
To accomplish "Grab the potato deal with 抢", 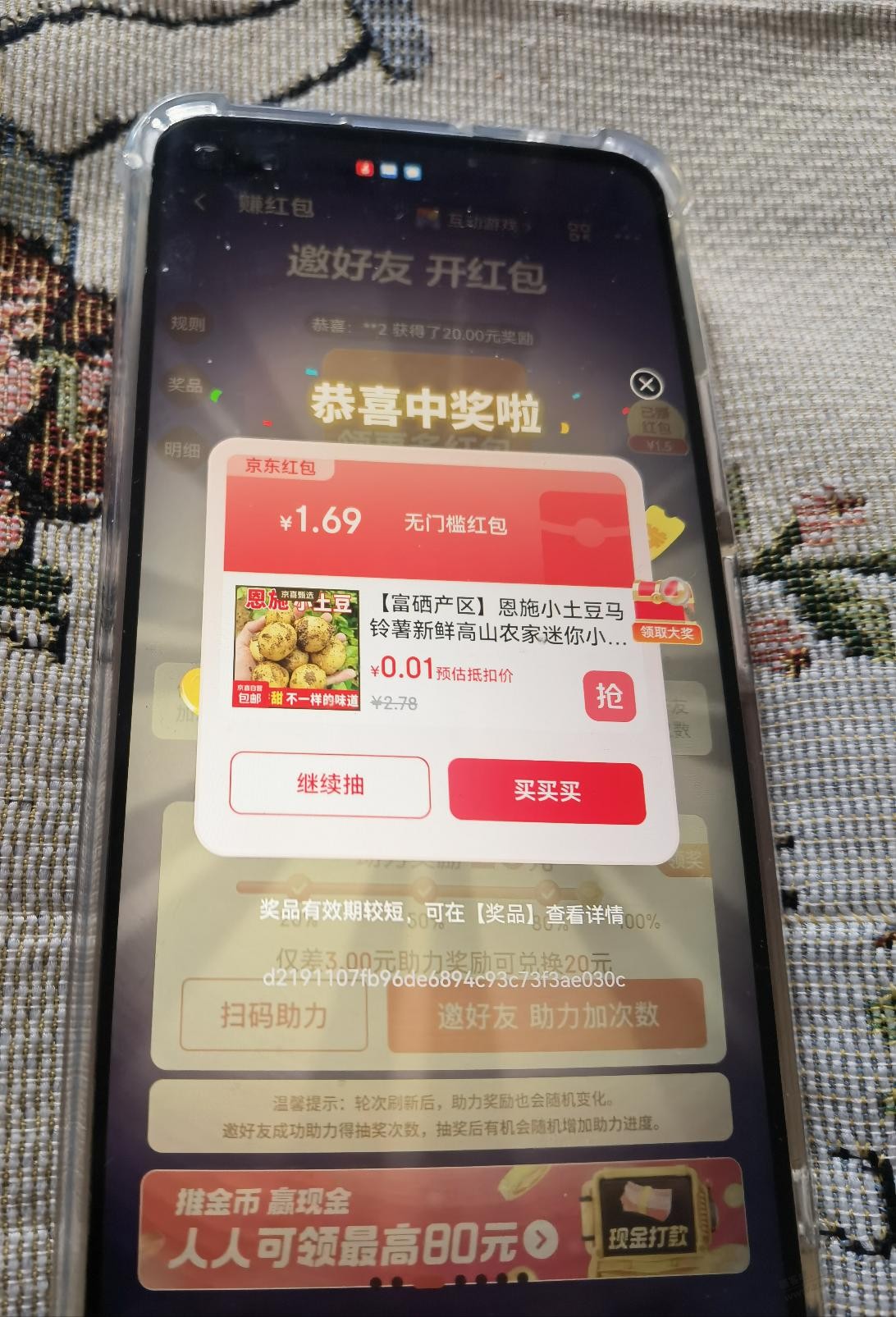I will 609,697.
